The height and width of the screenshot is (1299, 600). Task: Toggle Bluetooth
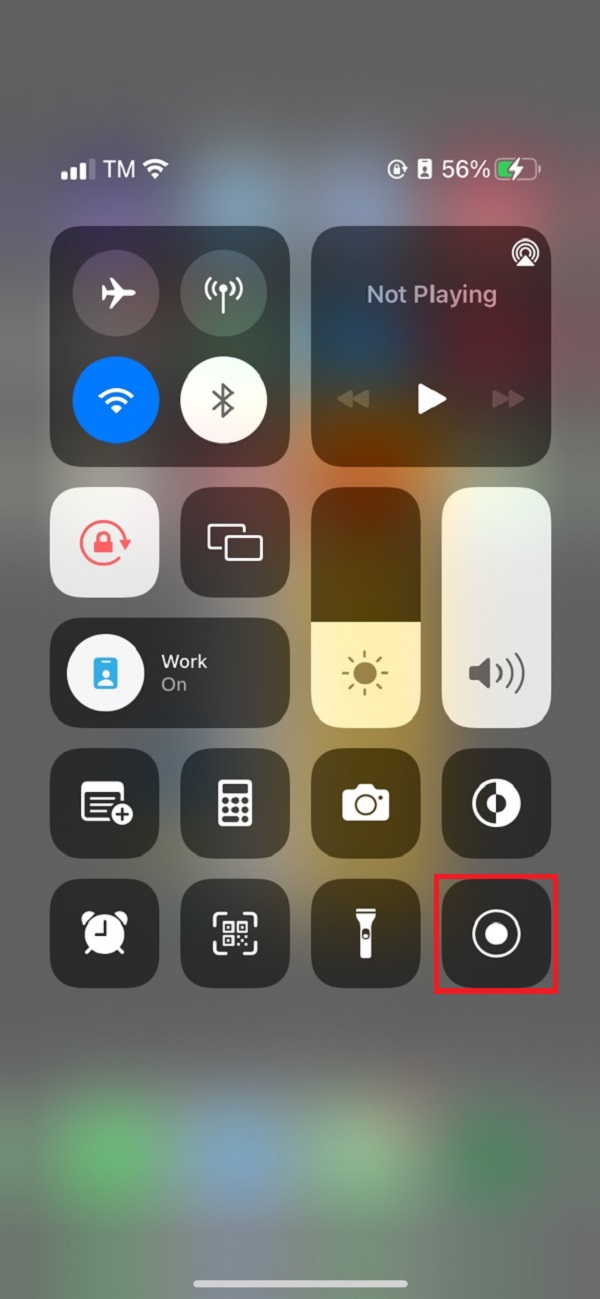coord(224,400)
